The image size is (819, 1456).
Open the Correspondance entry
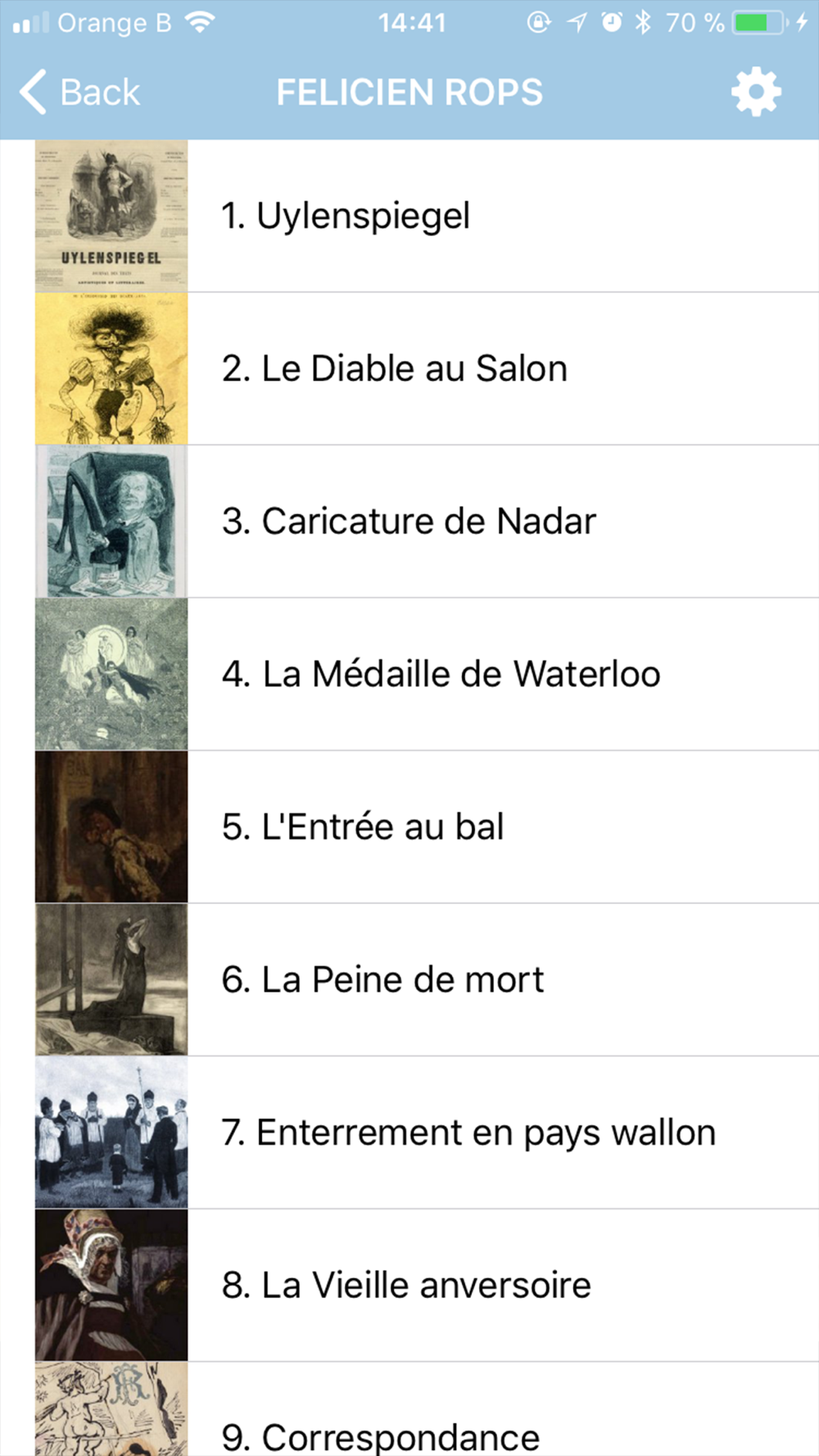tap(380, 1435)
